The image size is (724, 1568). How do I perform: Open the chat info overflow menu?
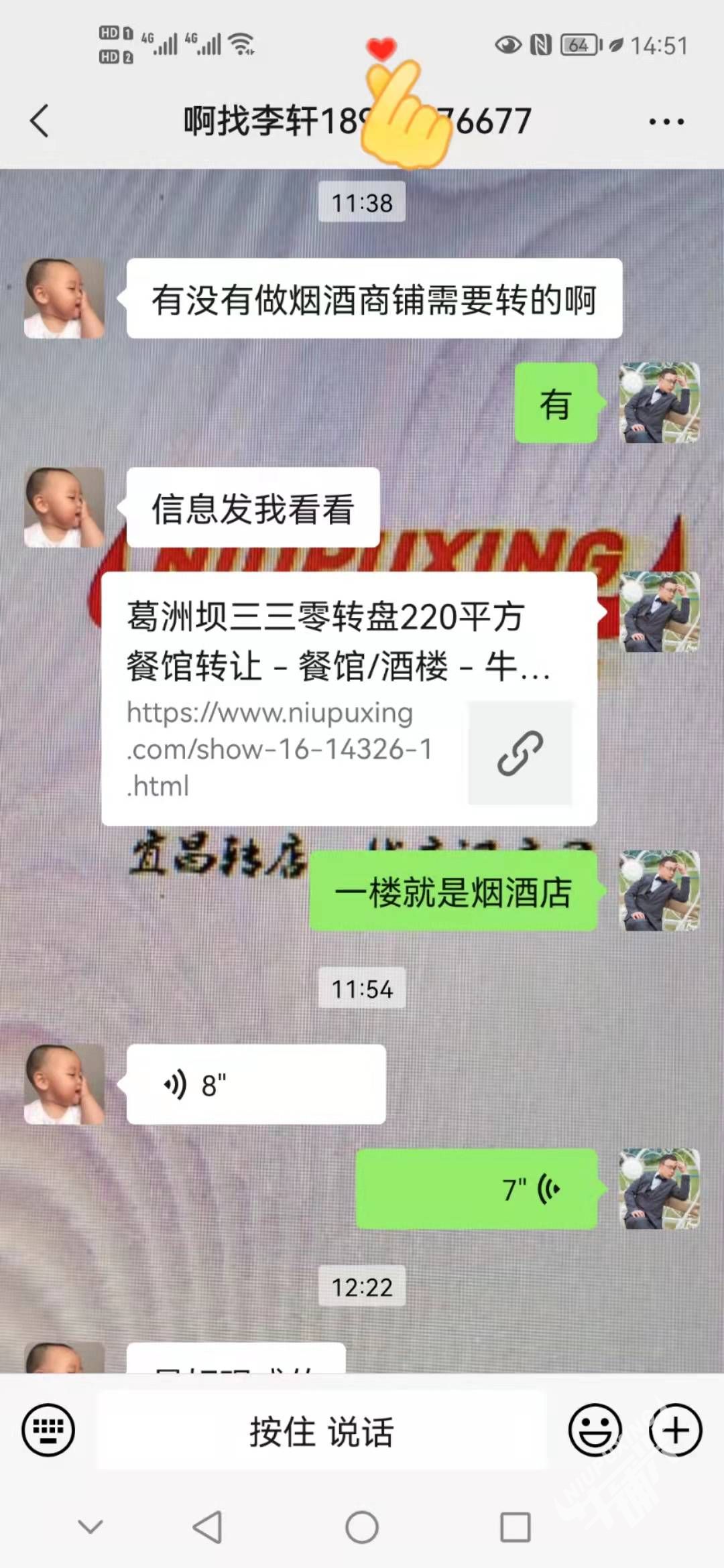(666, 122)
